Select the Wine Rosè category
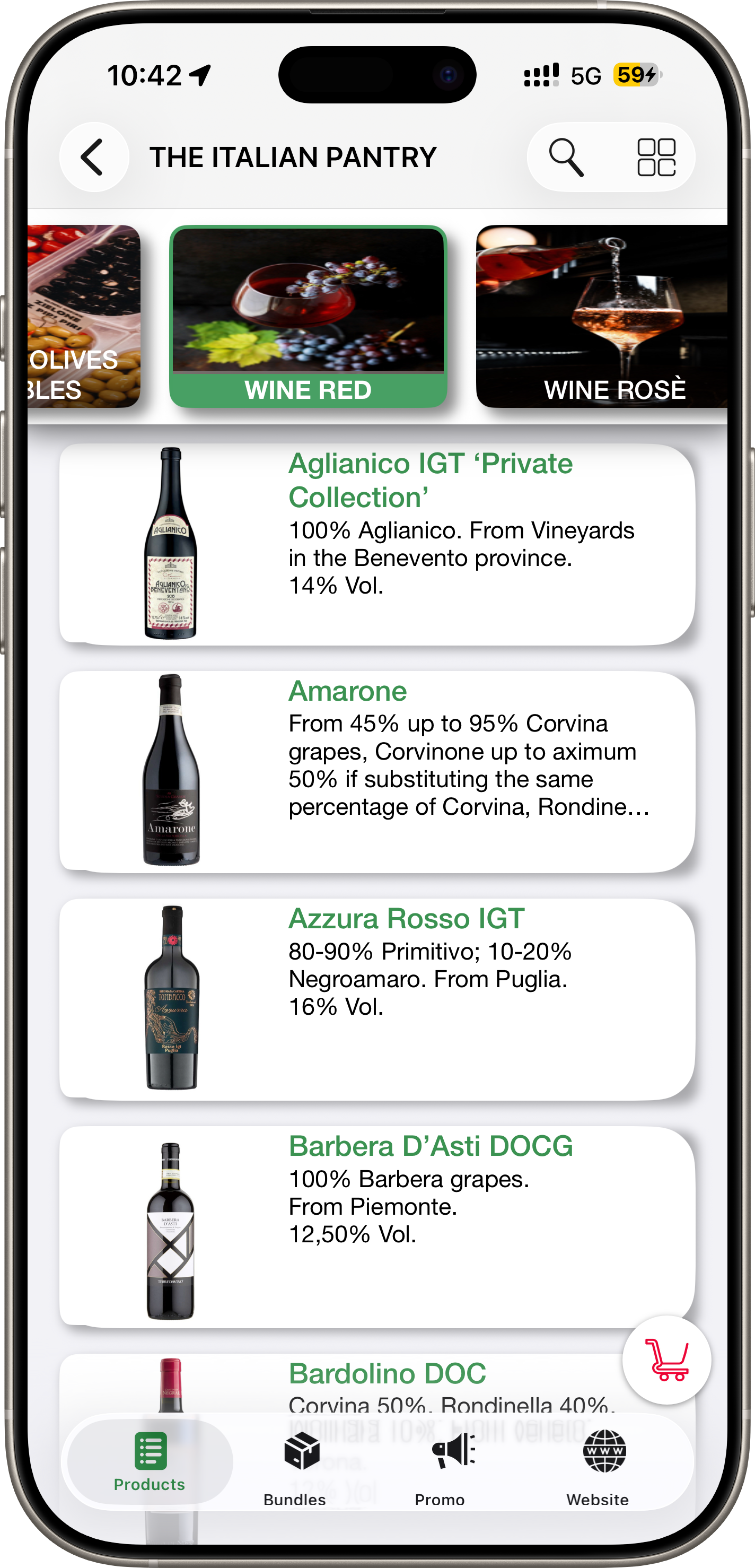 coord(601,317)
